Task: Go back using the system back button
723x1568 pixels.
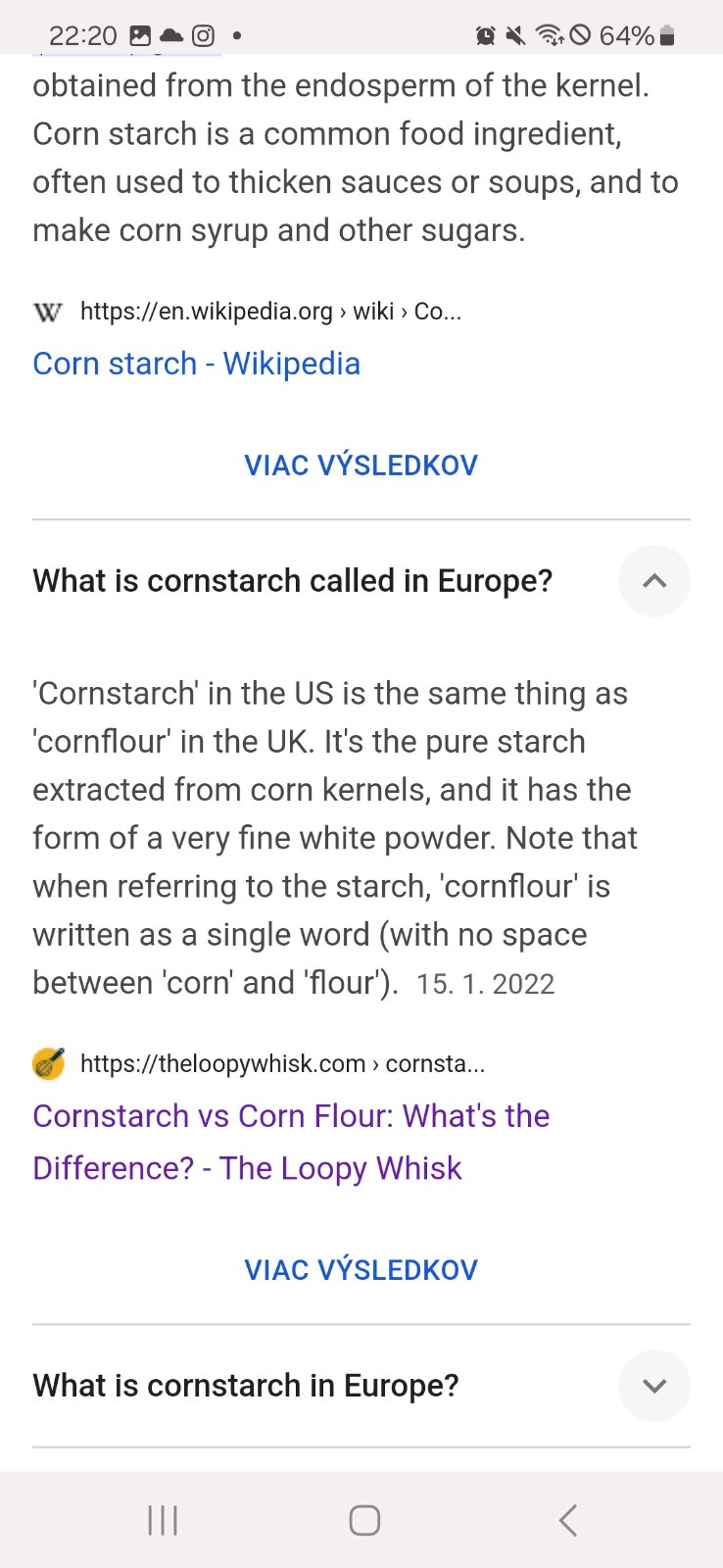Action: click(x=568, y=1520)
